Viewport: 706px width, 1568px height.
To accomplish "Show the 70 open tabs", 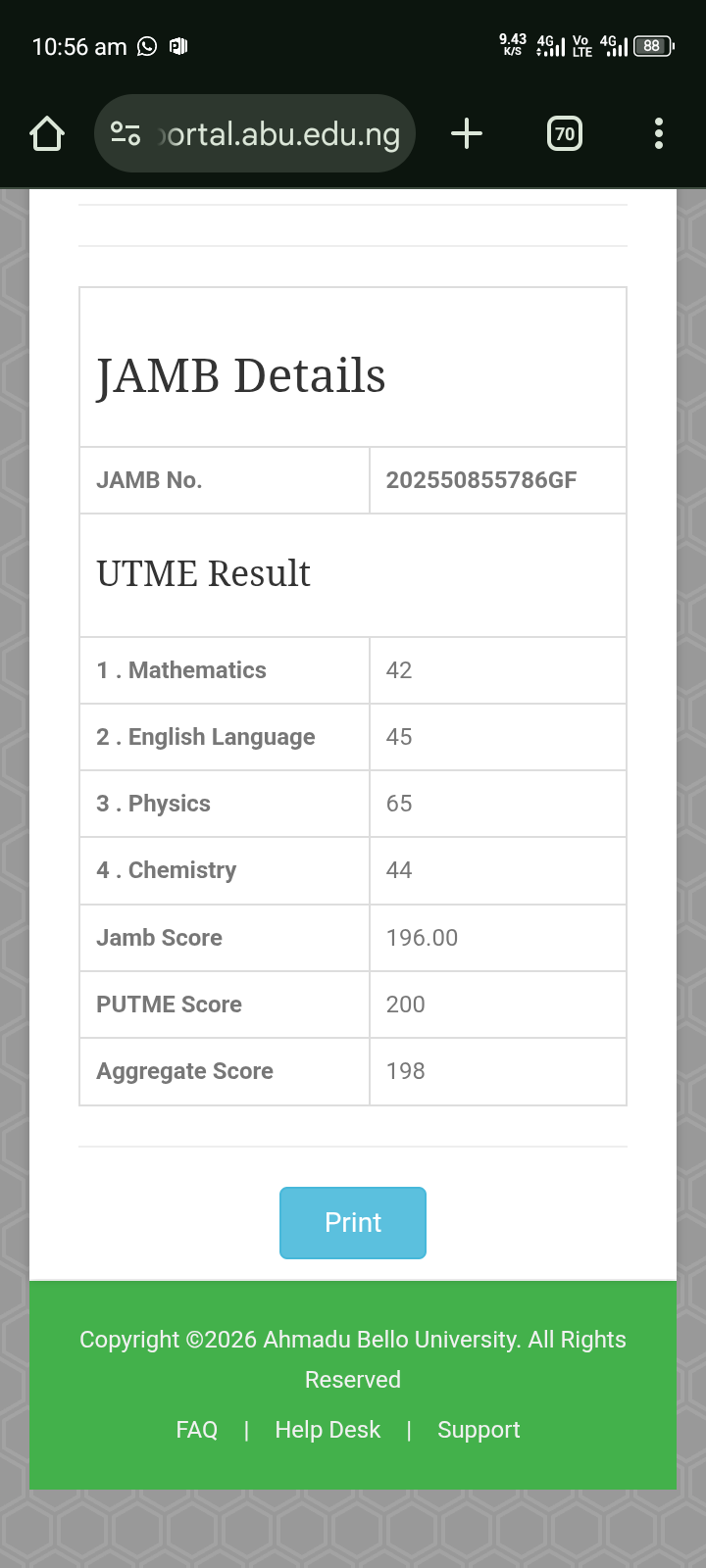I will click(x=564, y=133).
